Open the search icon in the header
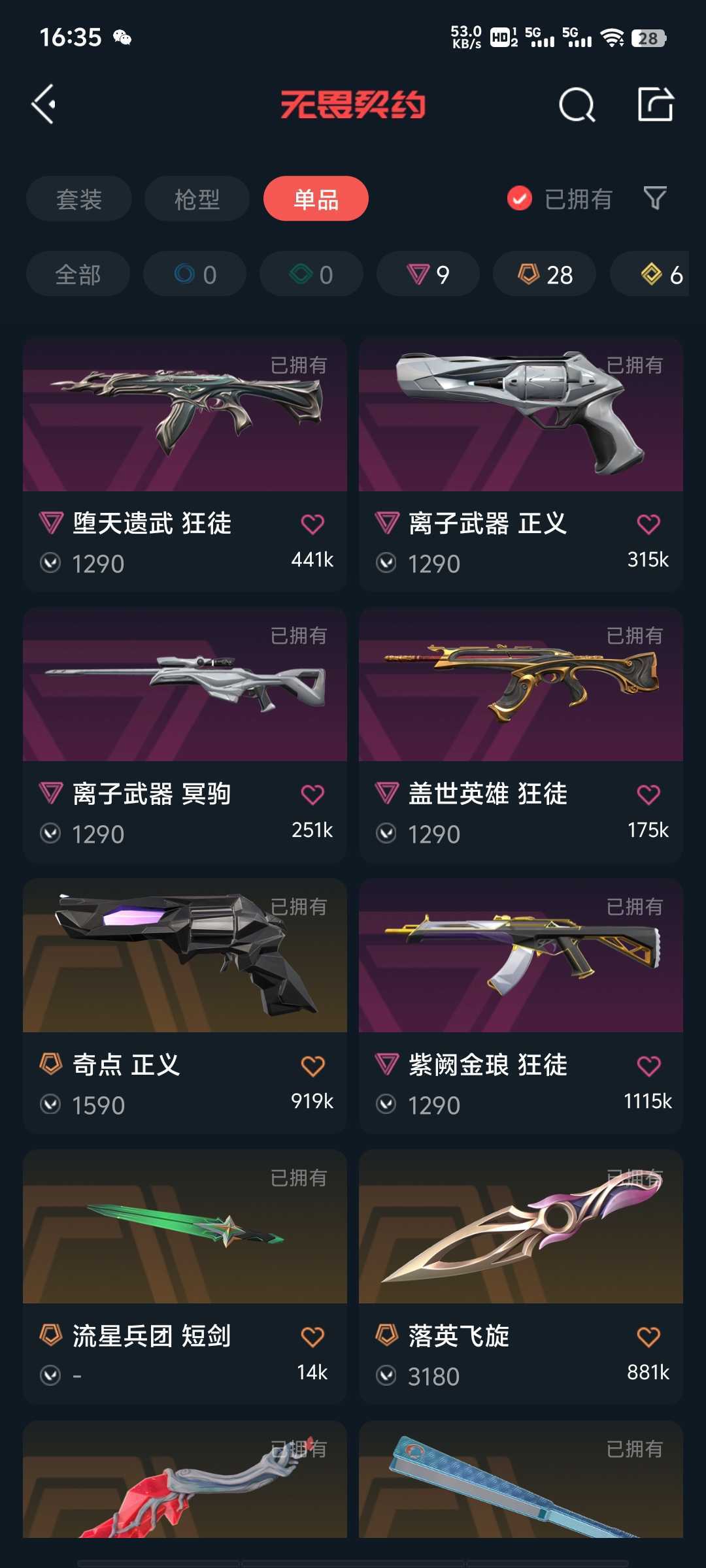 click(x=577, y=105)
